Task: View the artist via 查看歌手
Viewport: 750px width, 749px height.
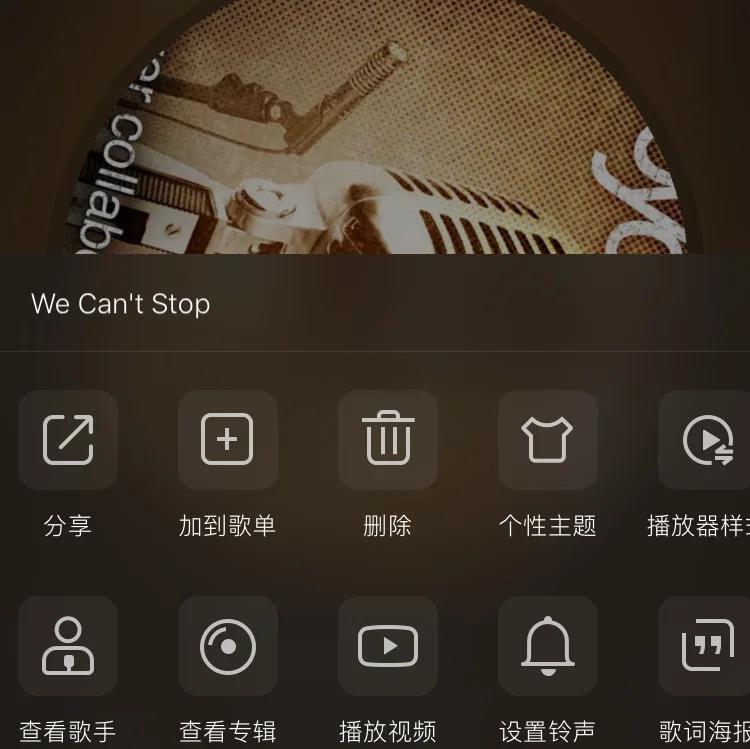Action: tap(68, 646)
